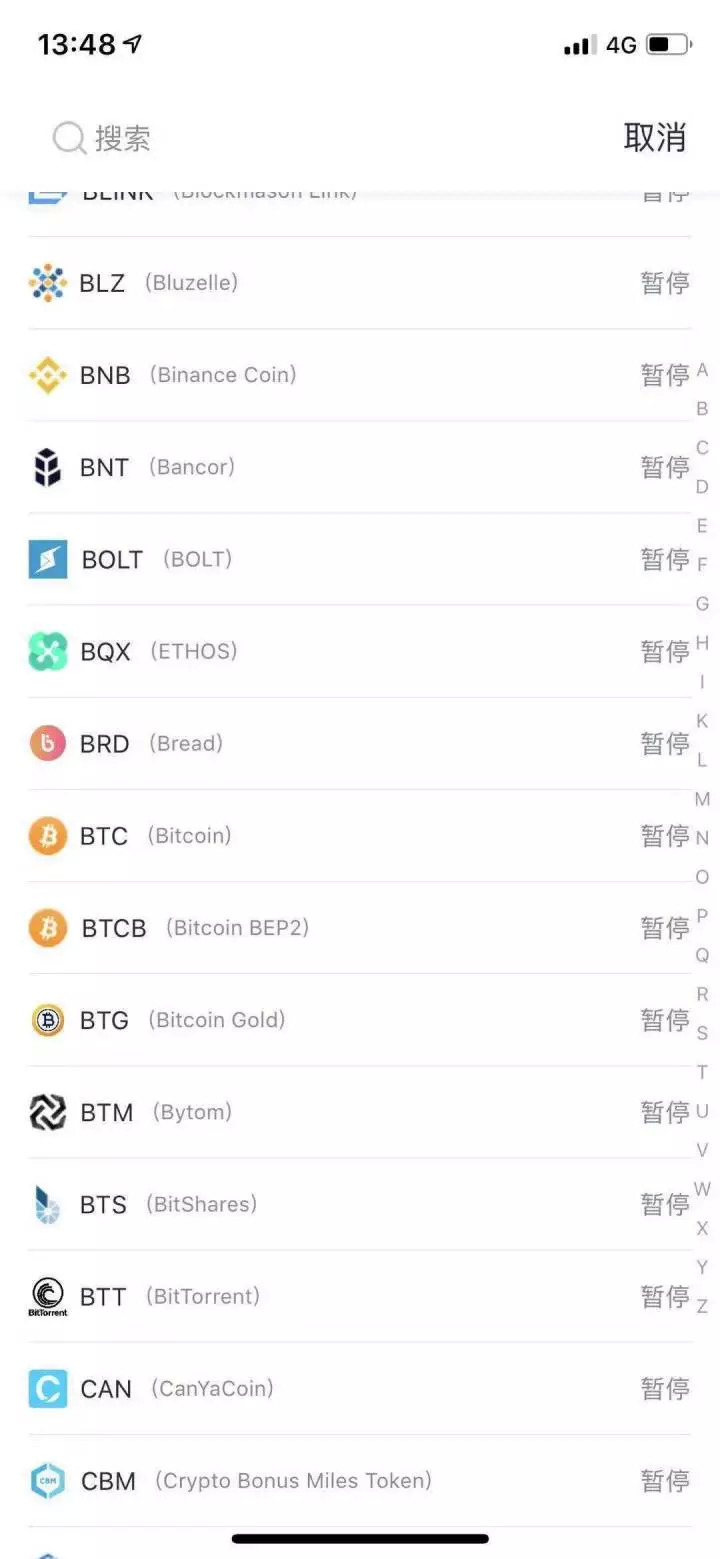The height and width of the screenshot is (1559, 720).
Task: Choose the BOLT coin row
Action: coord(359,559)
